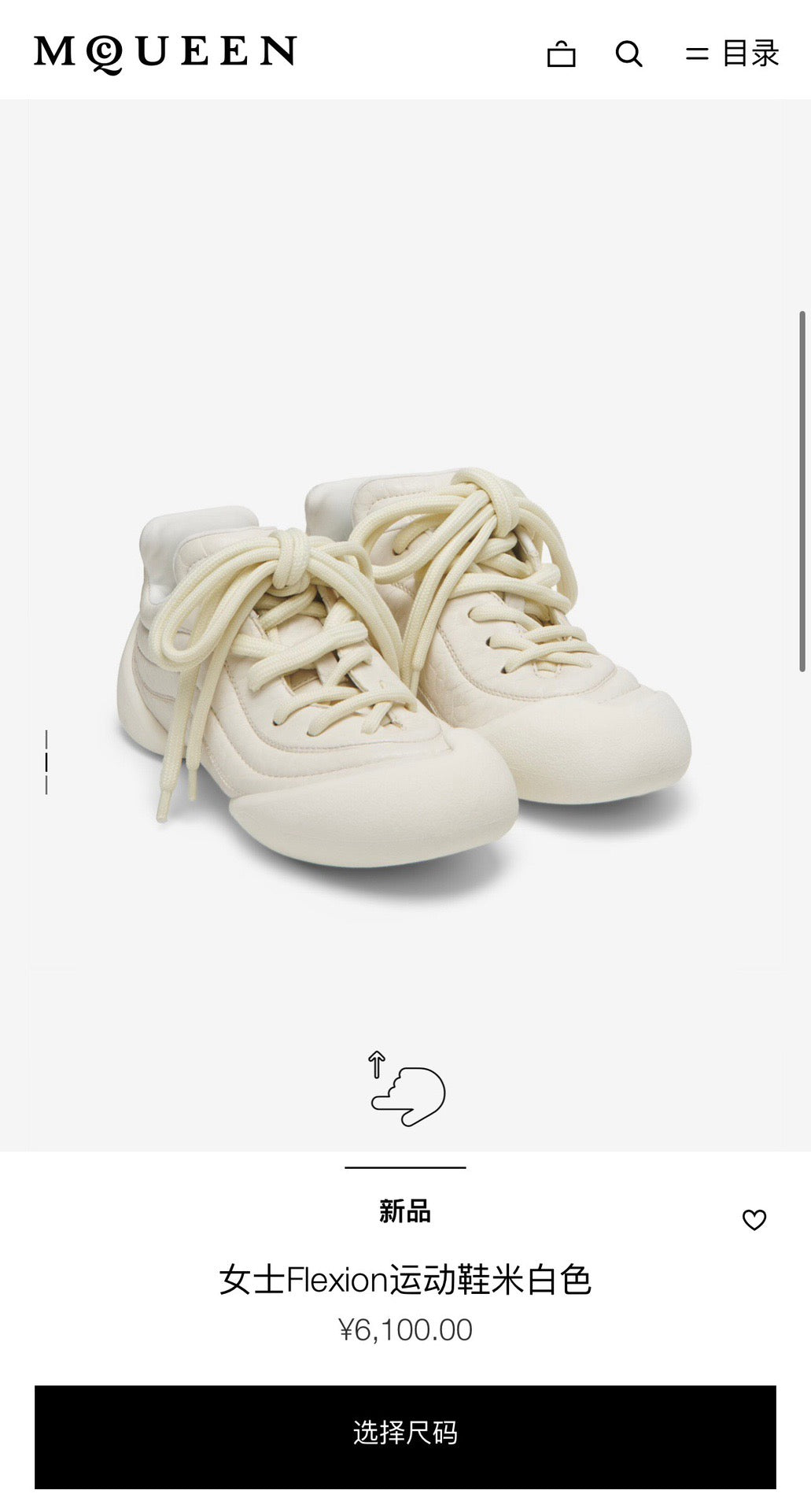Screen dimensions: 811x1512
Task: Open the Flexion sneaker product image
Action: 405,669
